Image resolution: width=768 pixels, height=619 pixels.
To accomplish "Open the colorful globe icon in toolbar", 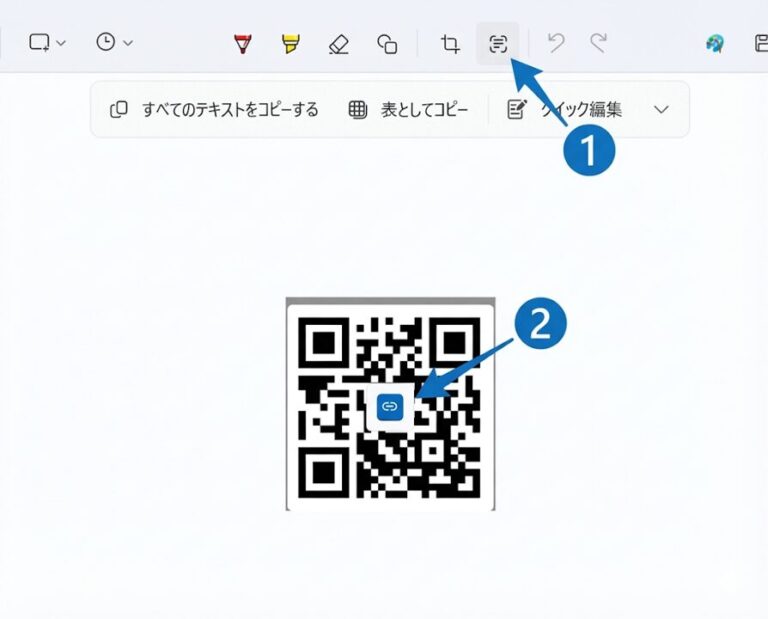I will click(x=714, y=43).
